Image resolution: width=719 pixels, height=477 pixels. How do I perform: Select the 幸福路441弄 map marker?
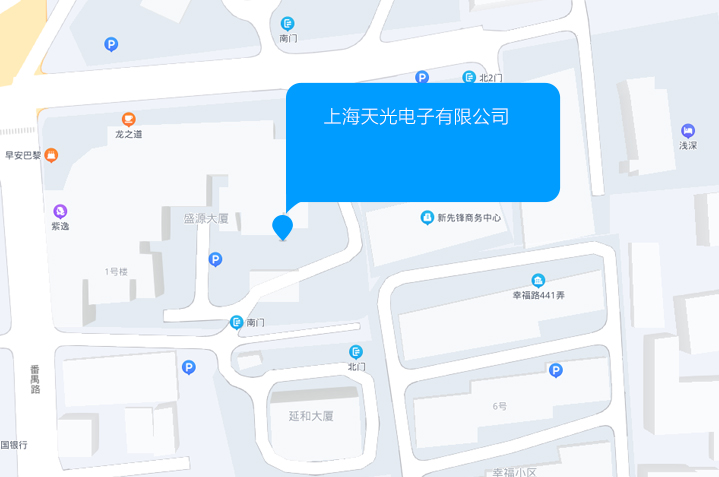click(x=538, y=281)
